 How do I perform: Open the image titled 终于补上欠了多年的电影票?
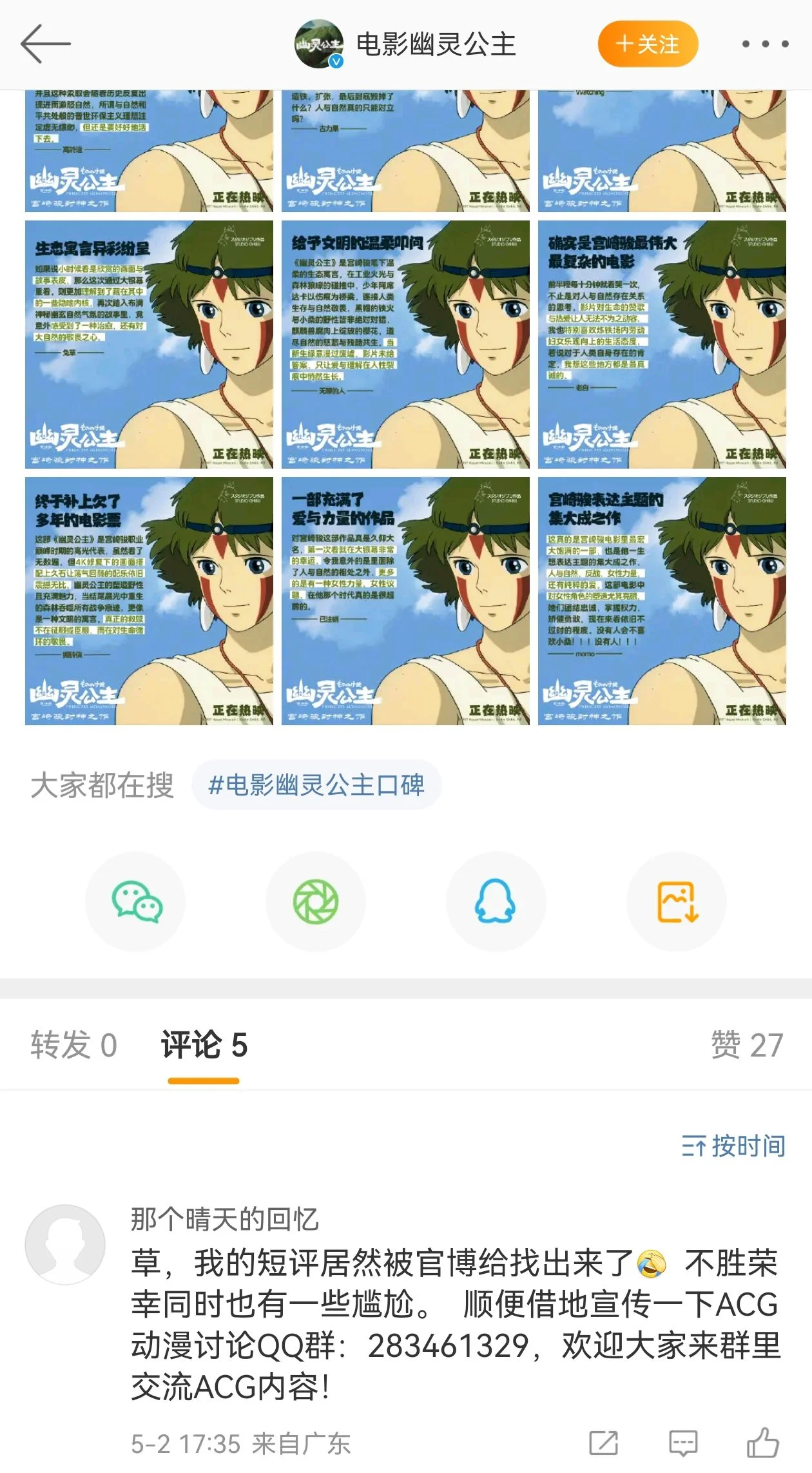149,601
